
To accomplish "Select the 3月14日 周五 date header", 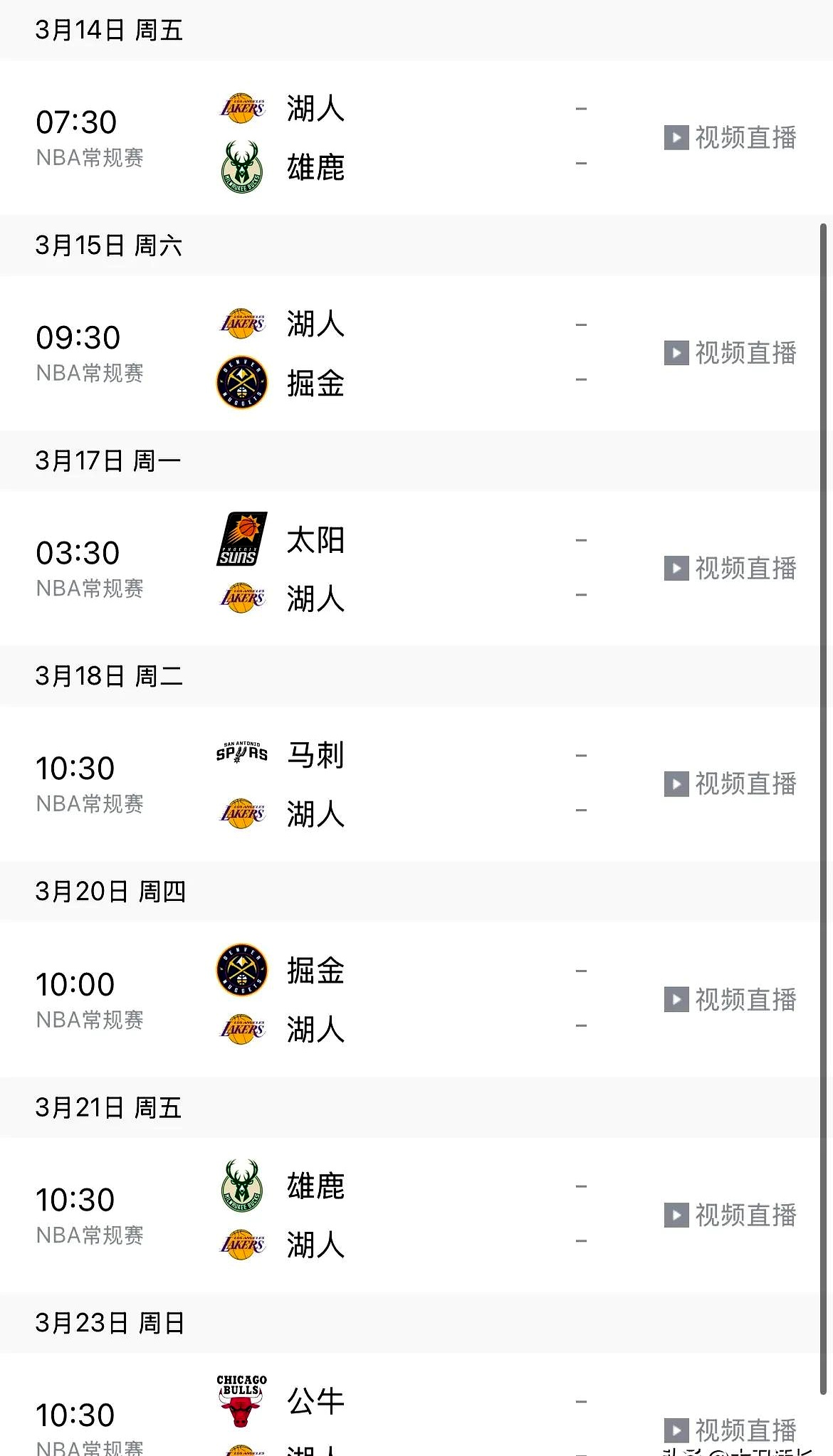I will pos(108,31).
